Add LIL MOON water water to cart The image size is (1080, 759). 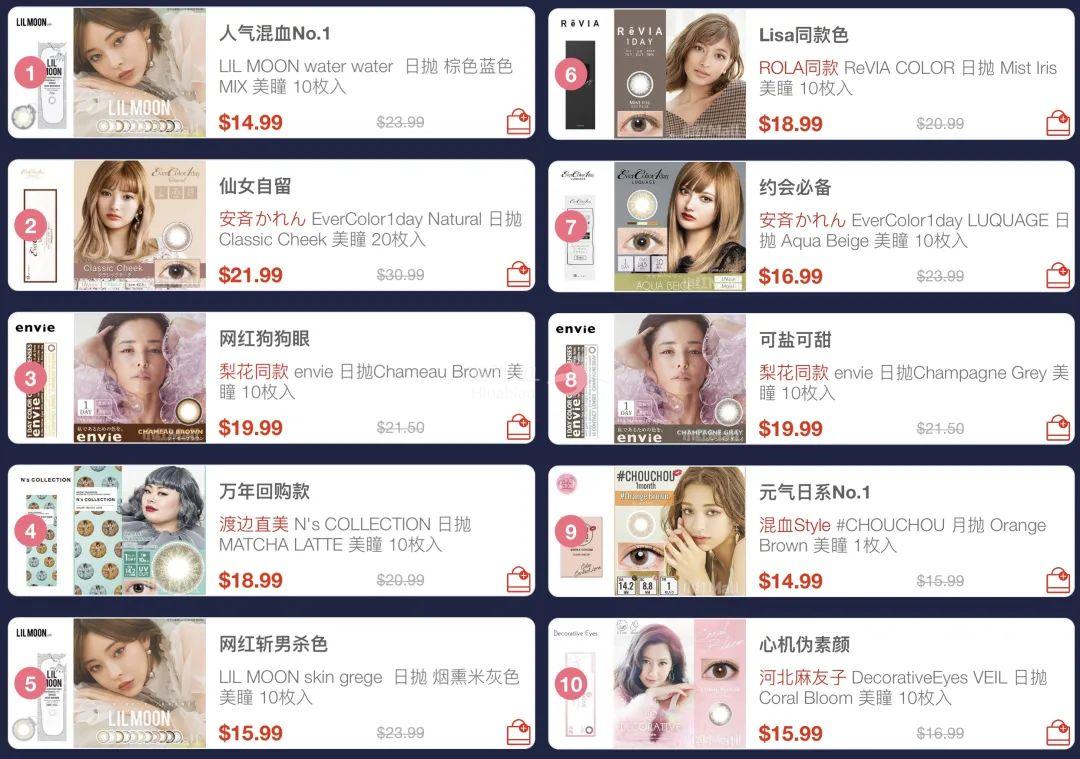[518, 122]
